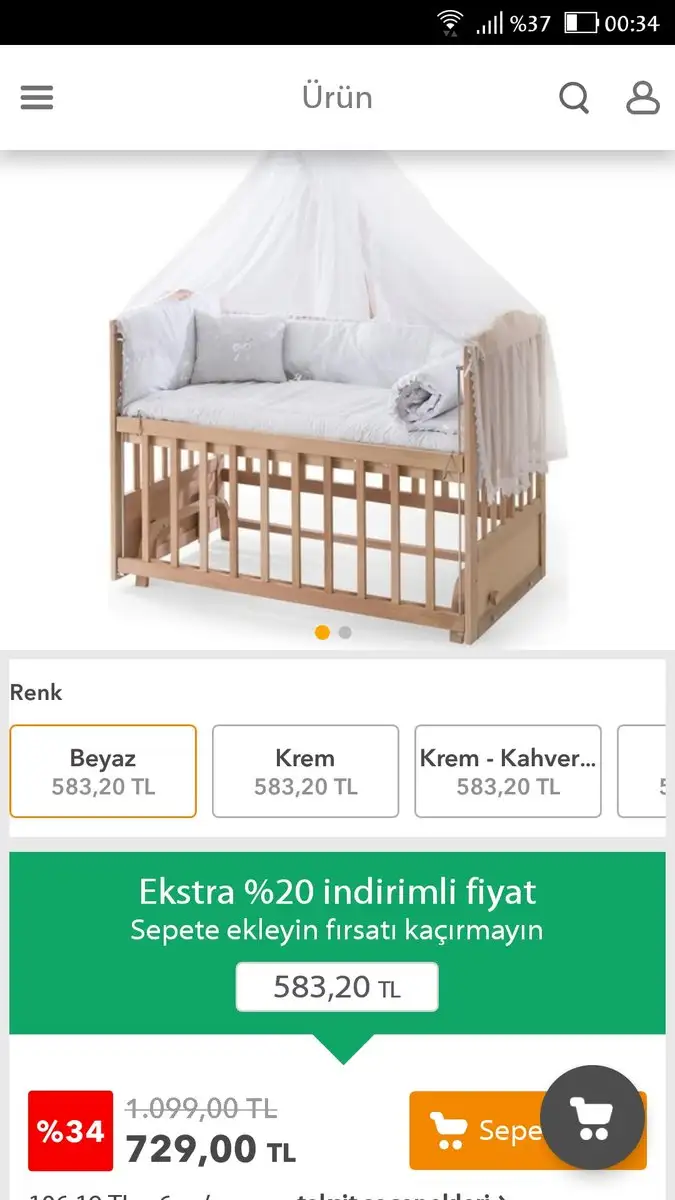Open the crib product photo

tap(338, 397)
